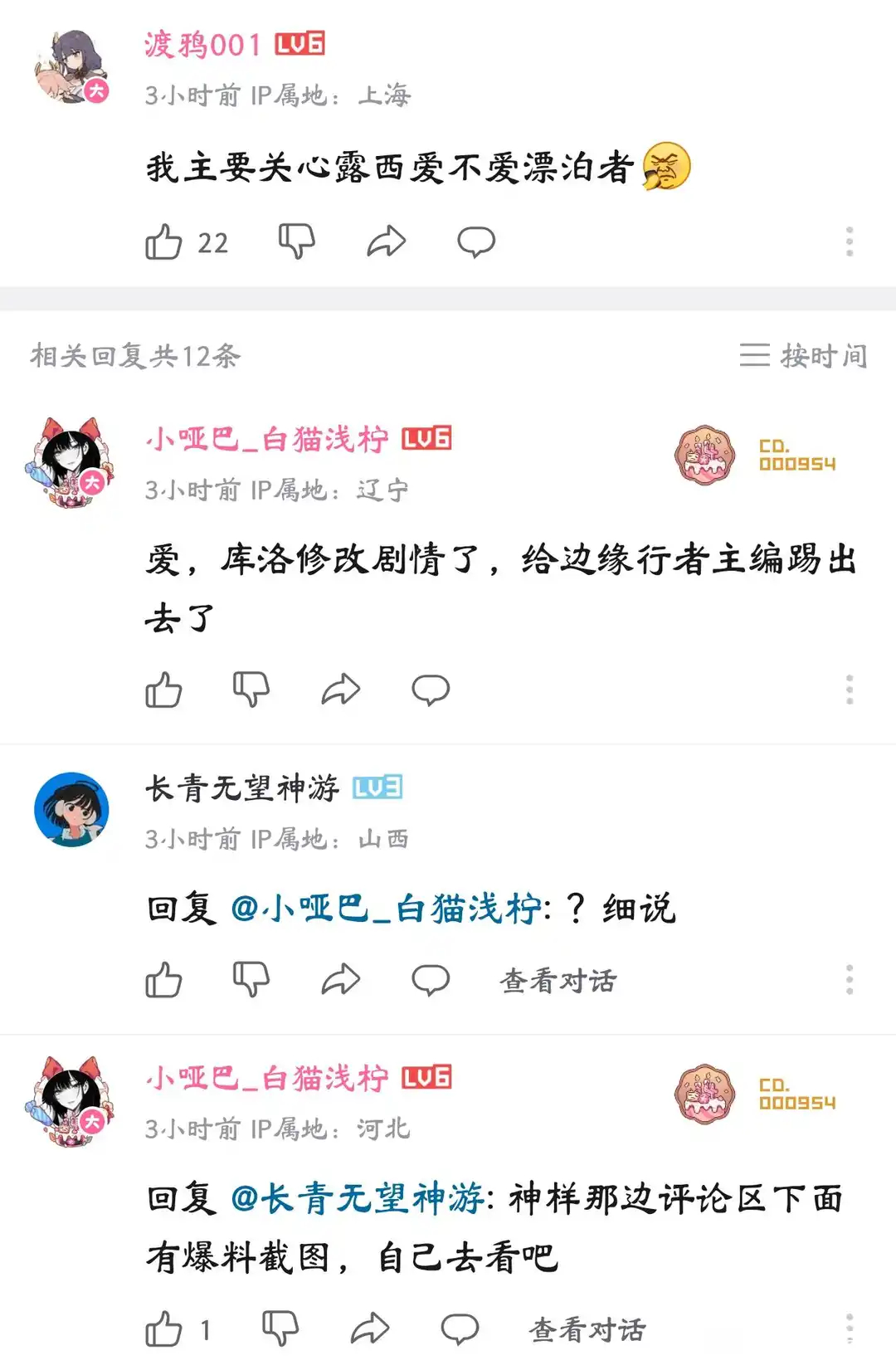Share 渡鸦001's comment
The image size is (896, 1365).
point(387,242)
